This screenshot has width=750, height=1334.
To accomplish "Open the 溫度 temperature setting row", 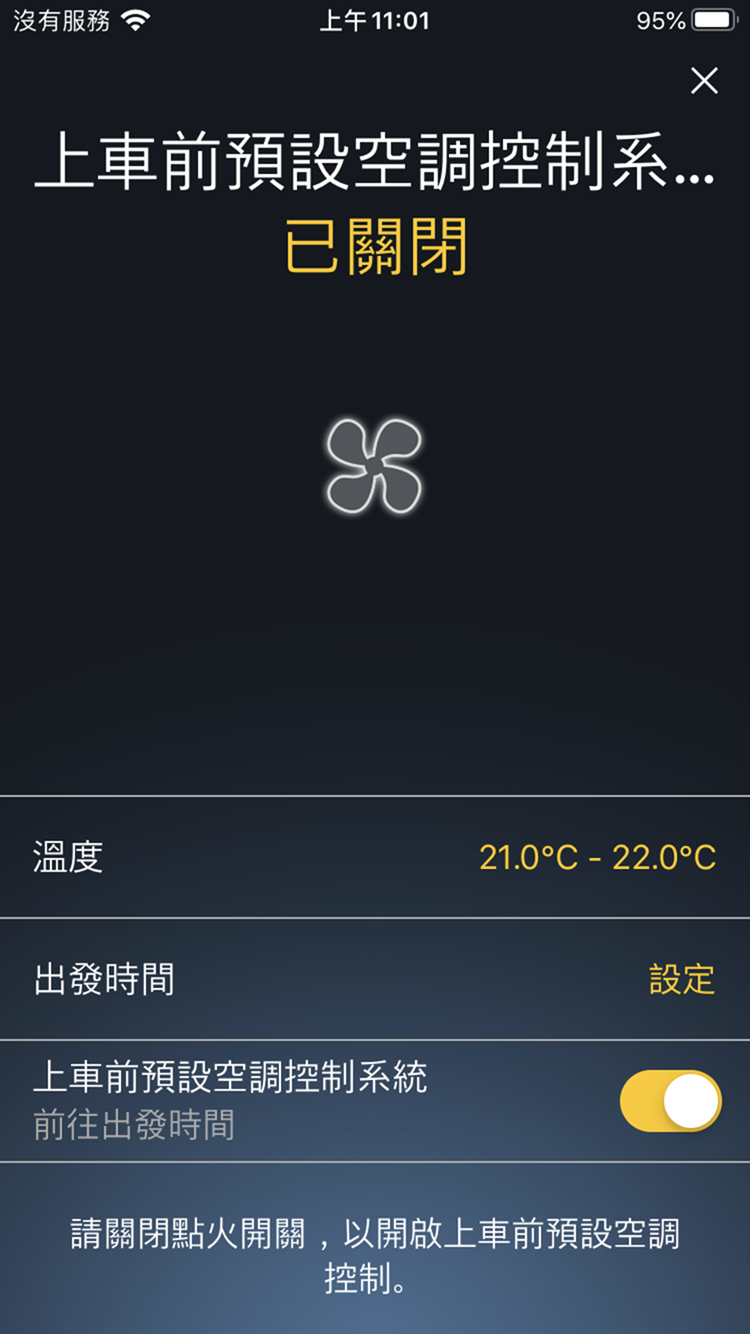I will pos(375,858).
